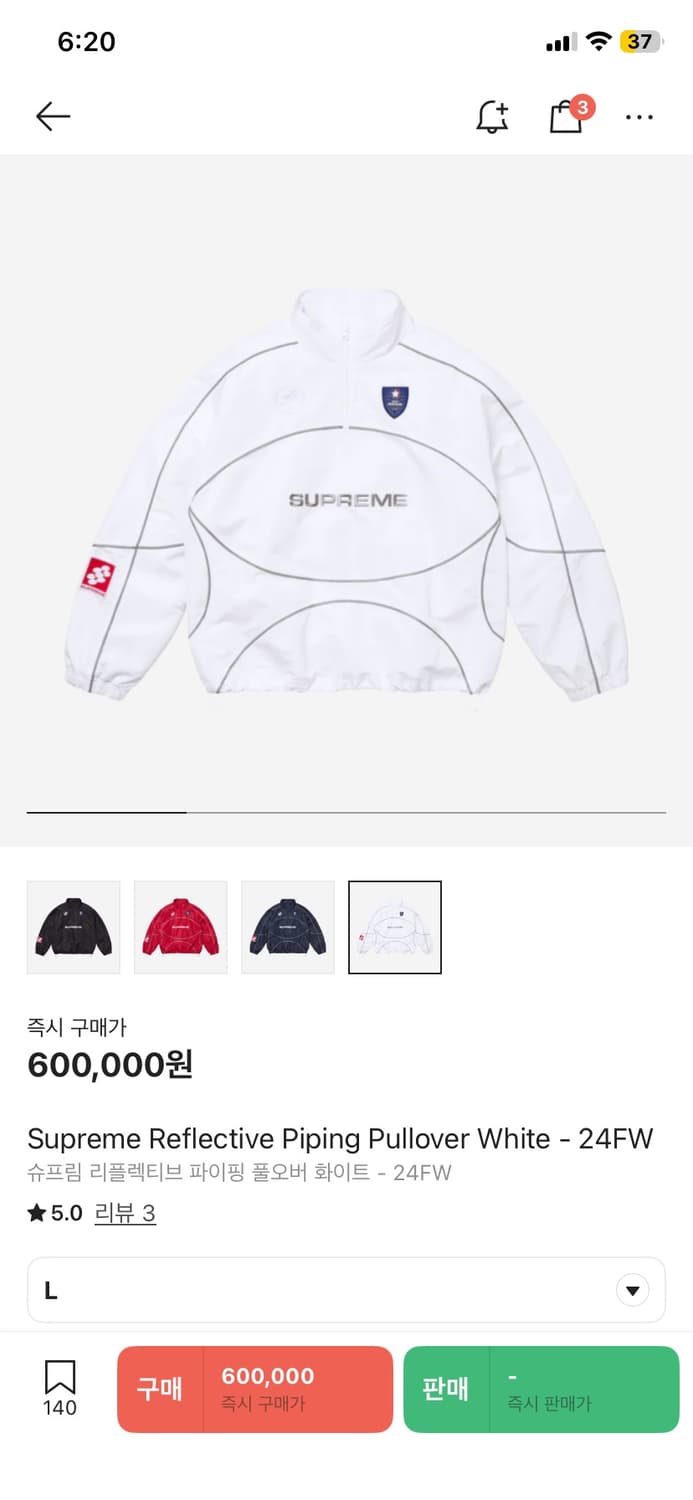The width and height of the screenshot is (693, 1500).
Task: Bookmark this item with 140 saves
Action: 60,1388
